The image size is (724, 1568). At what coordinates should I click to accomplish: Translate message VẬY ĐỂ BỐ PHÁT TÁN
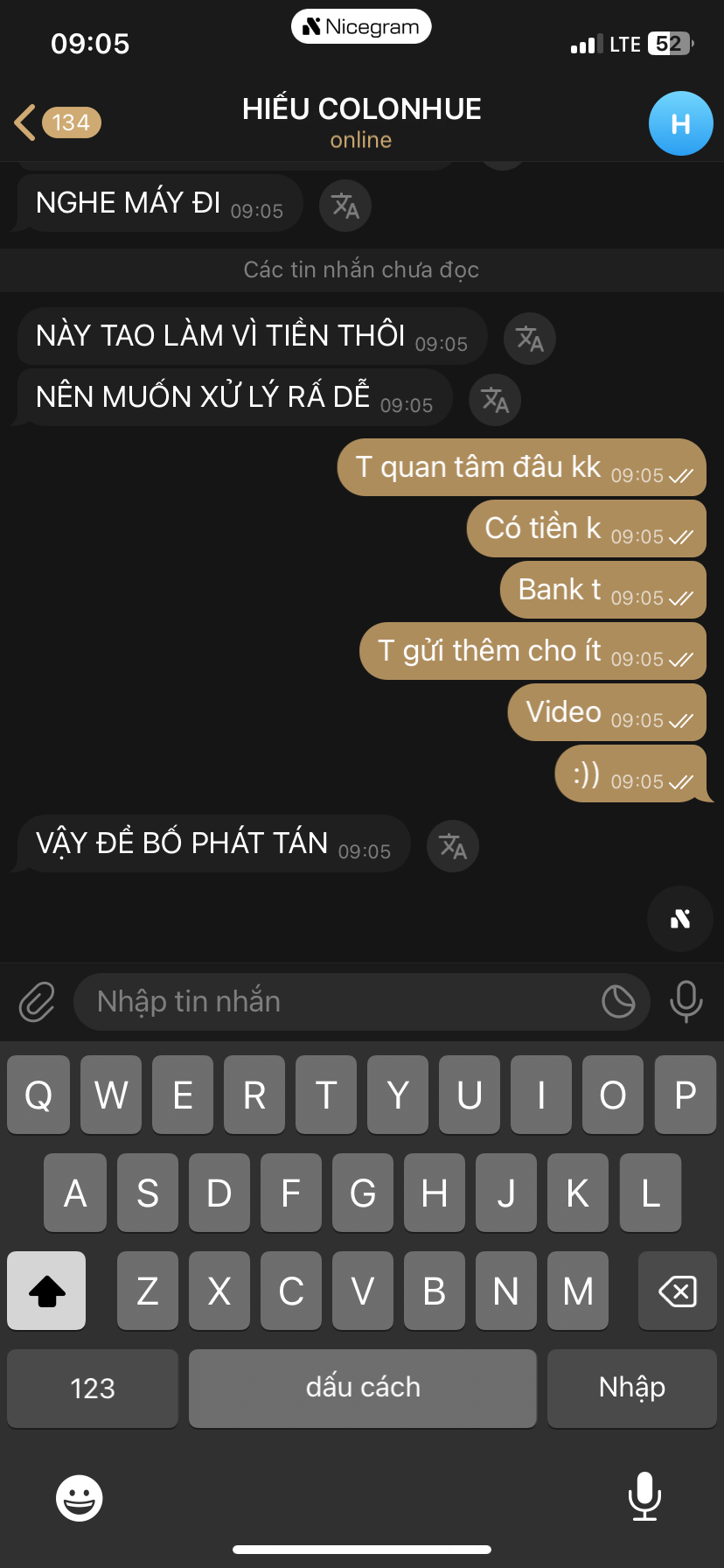(453, 846)
